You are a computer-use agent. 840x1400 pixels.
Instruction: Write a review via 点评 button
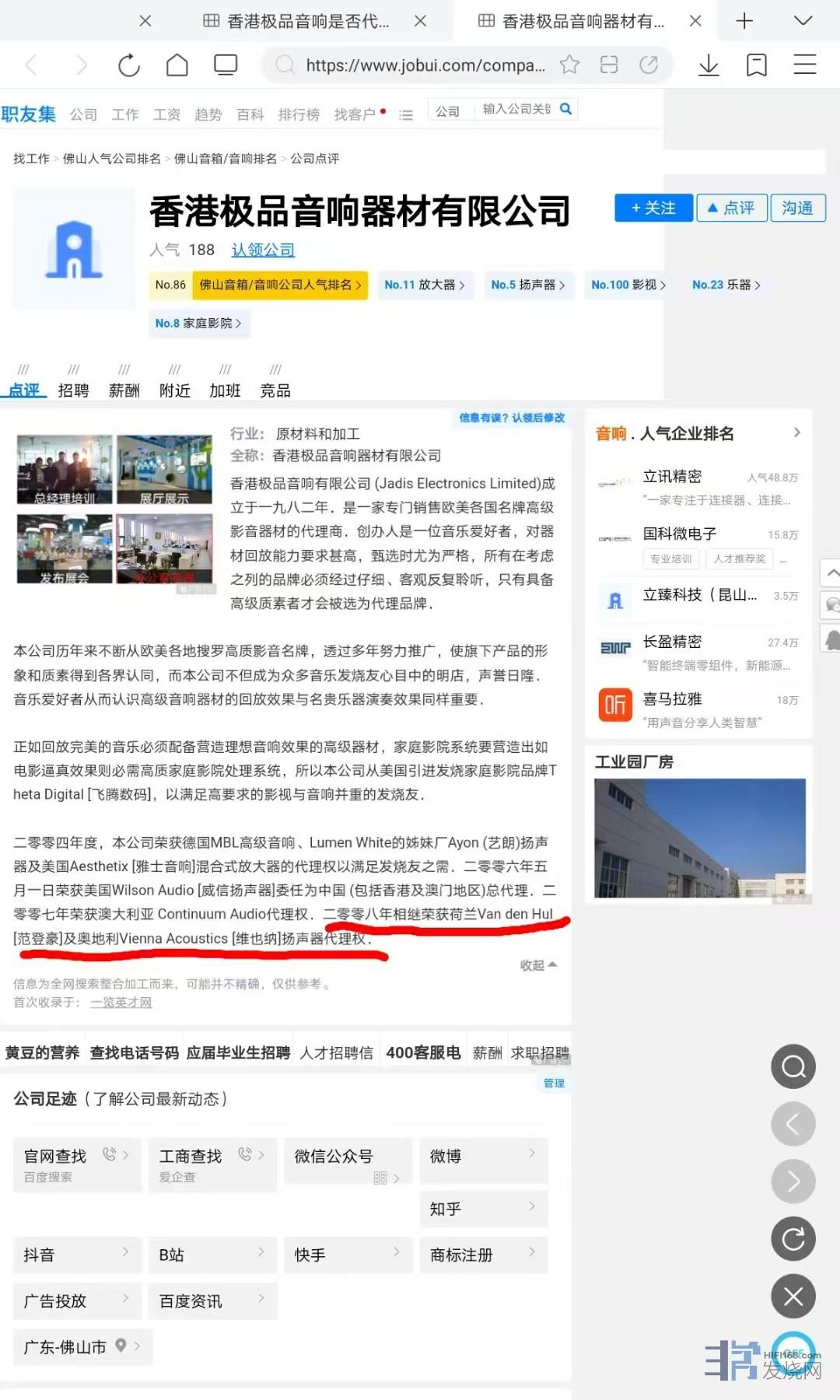pos(731,208)
